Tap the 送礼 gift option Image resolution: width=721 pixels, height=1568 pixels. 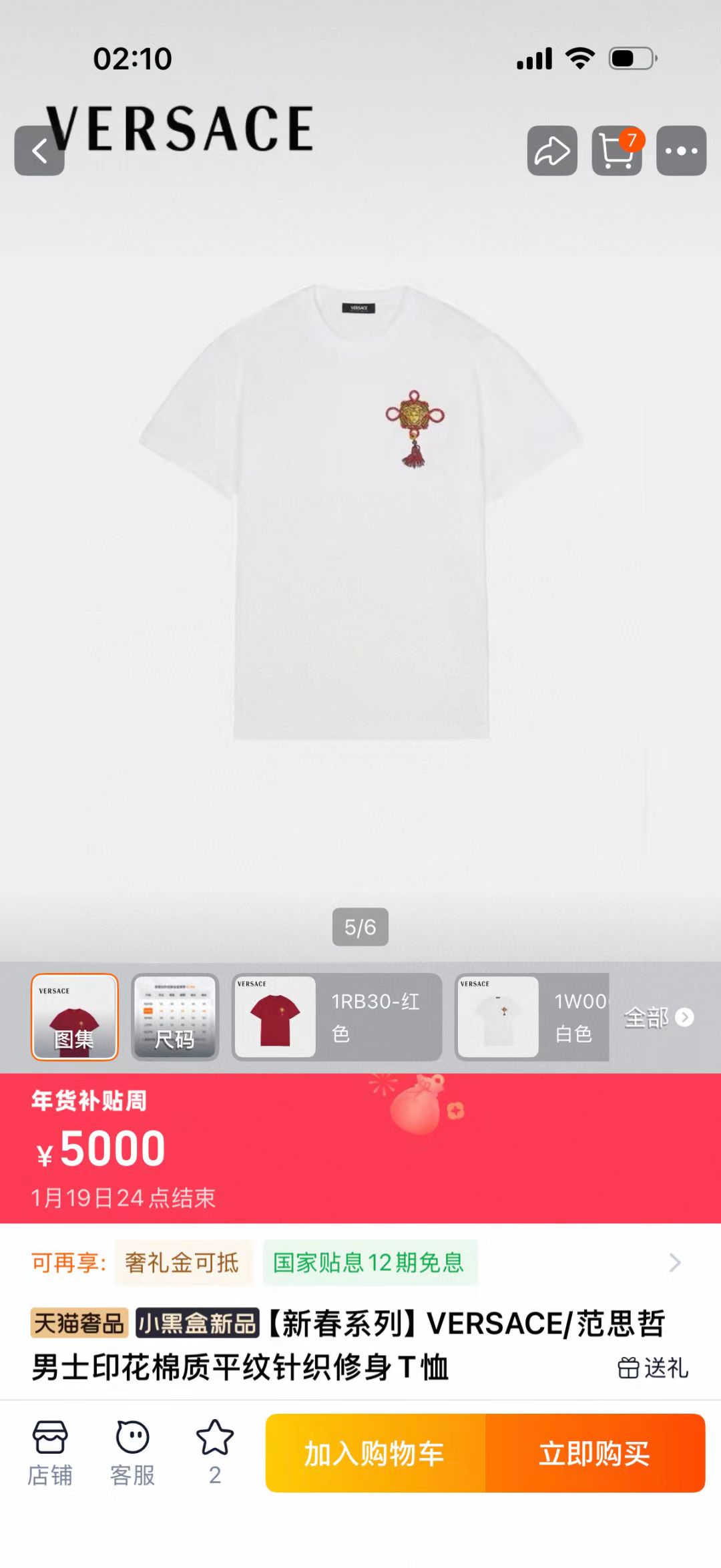coord(653,1368)
